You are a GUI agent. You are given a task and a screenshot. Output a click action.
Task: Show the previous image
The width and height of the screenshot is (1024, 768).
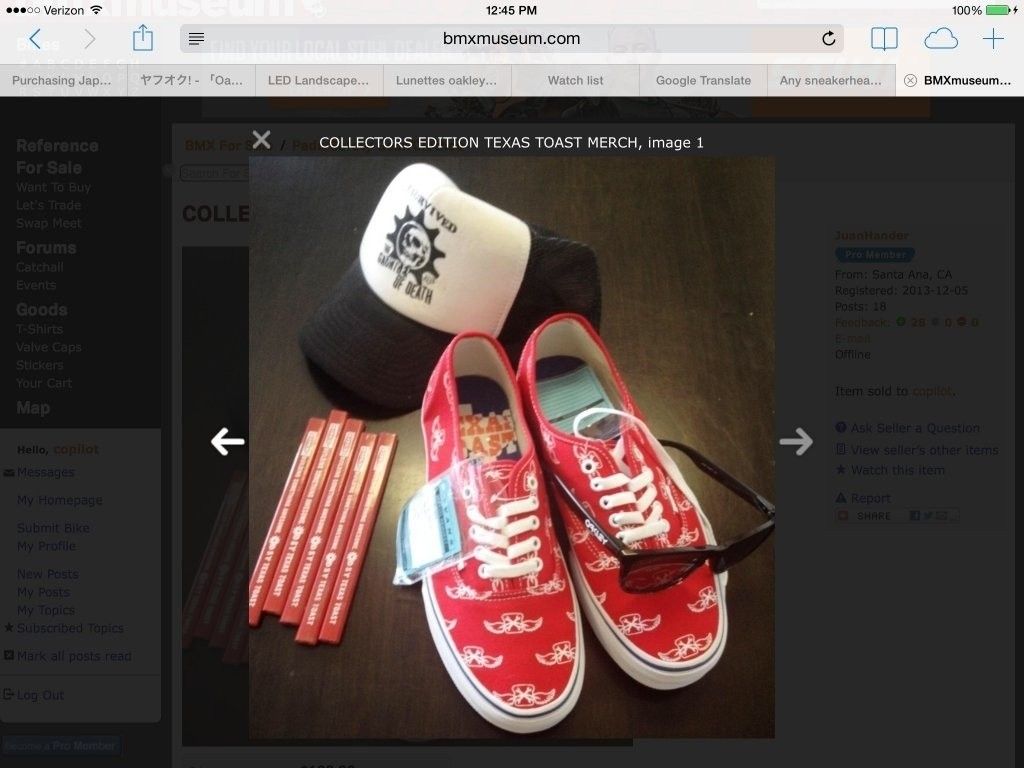(x=227, y=441)
